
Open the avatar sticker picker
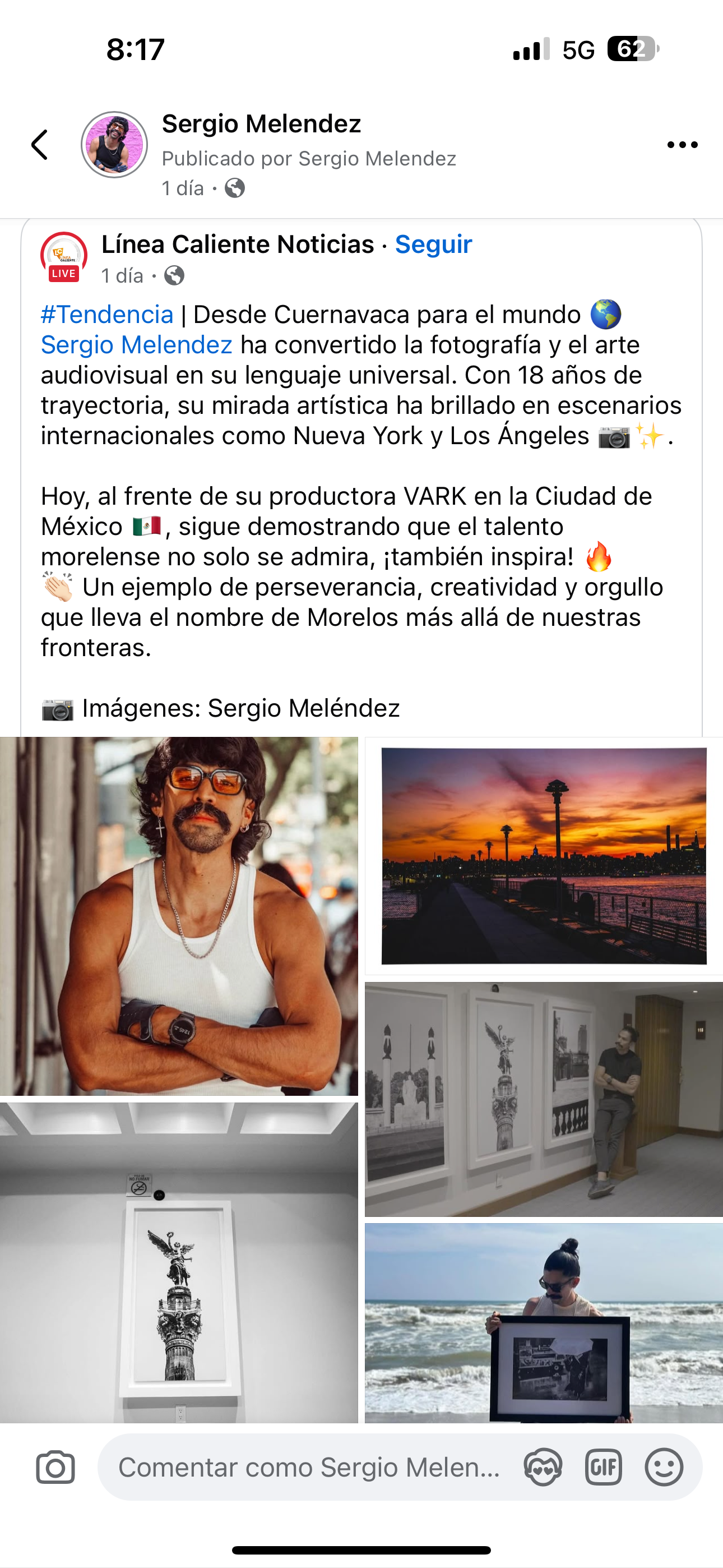tap(543, 1468)
